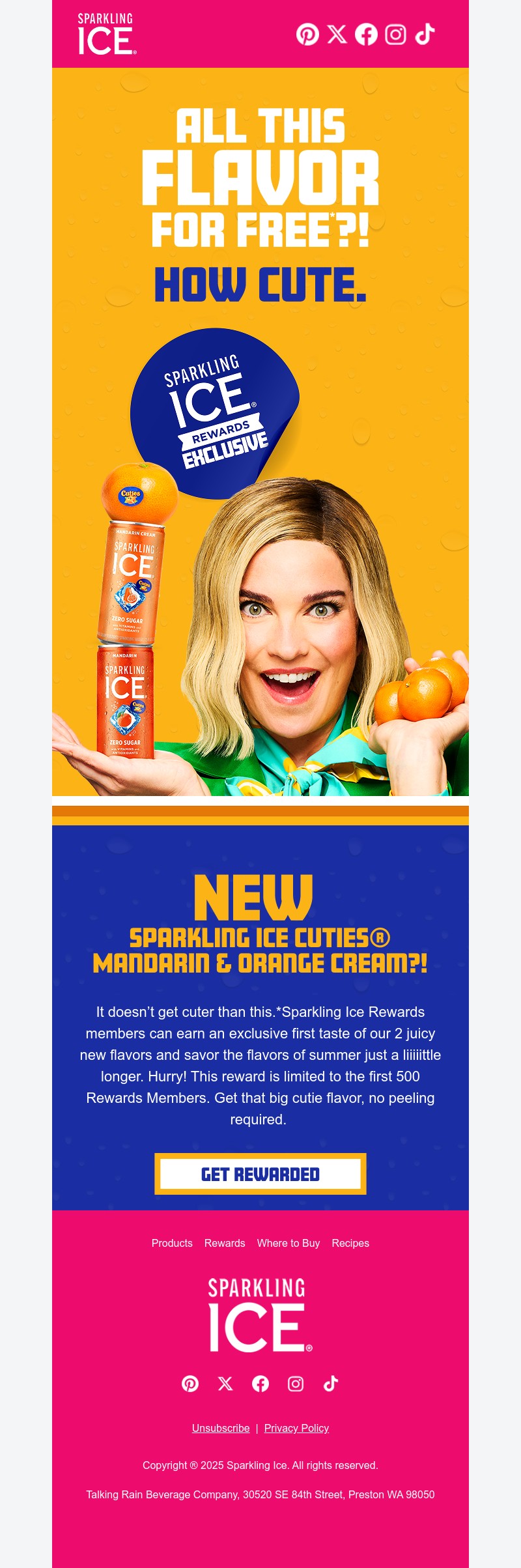Tap the Unsubscribe link
The image size is (521, 1568).
coord(221,1428)
